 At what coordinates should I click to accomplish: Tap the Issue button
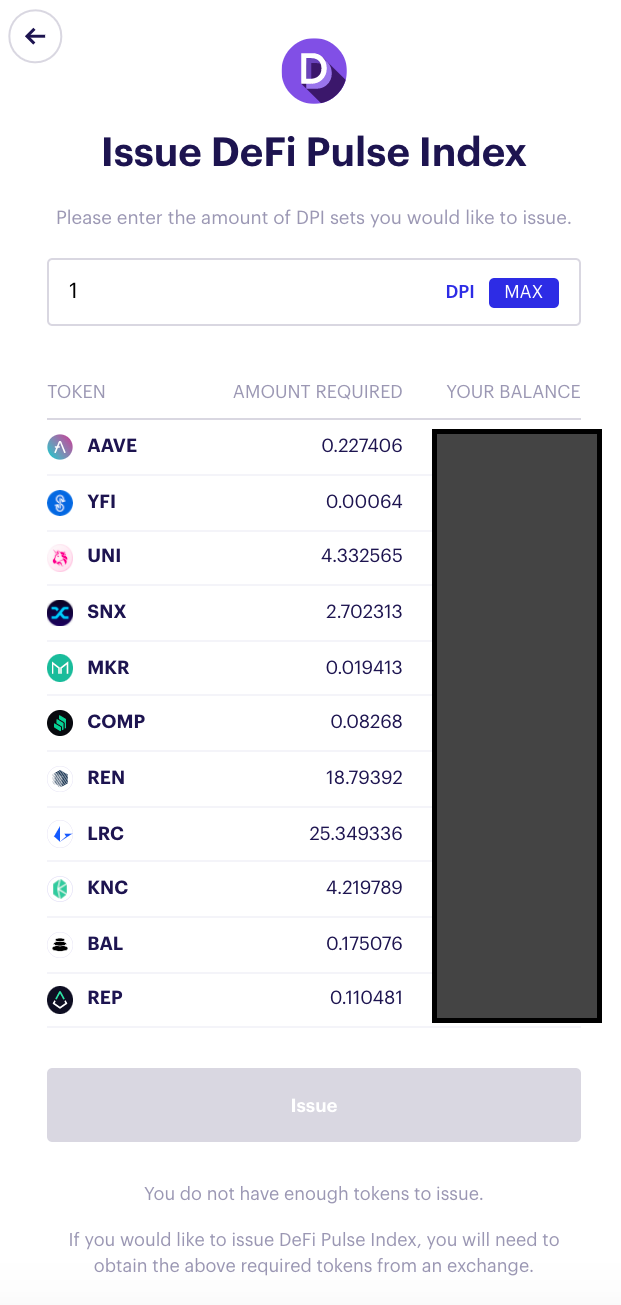pyautogui.click(x=313, y=1105)
